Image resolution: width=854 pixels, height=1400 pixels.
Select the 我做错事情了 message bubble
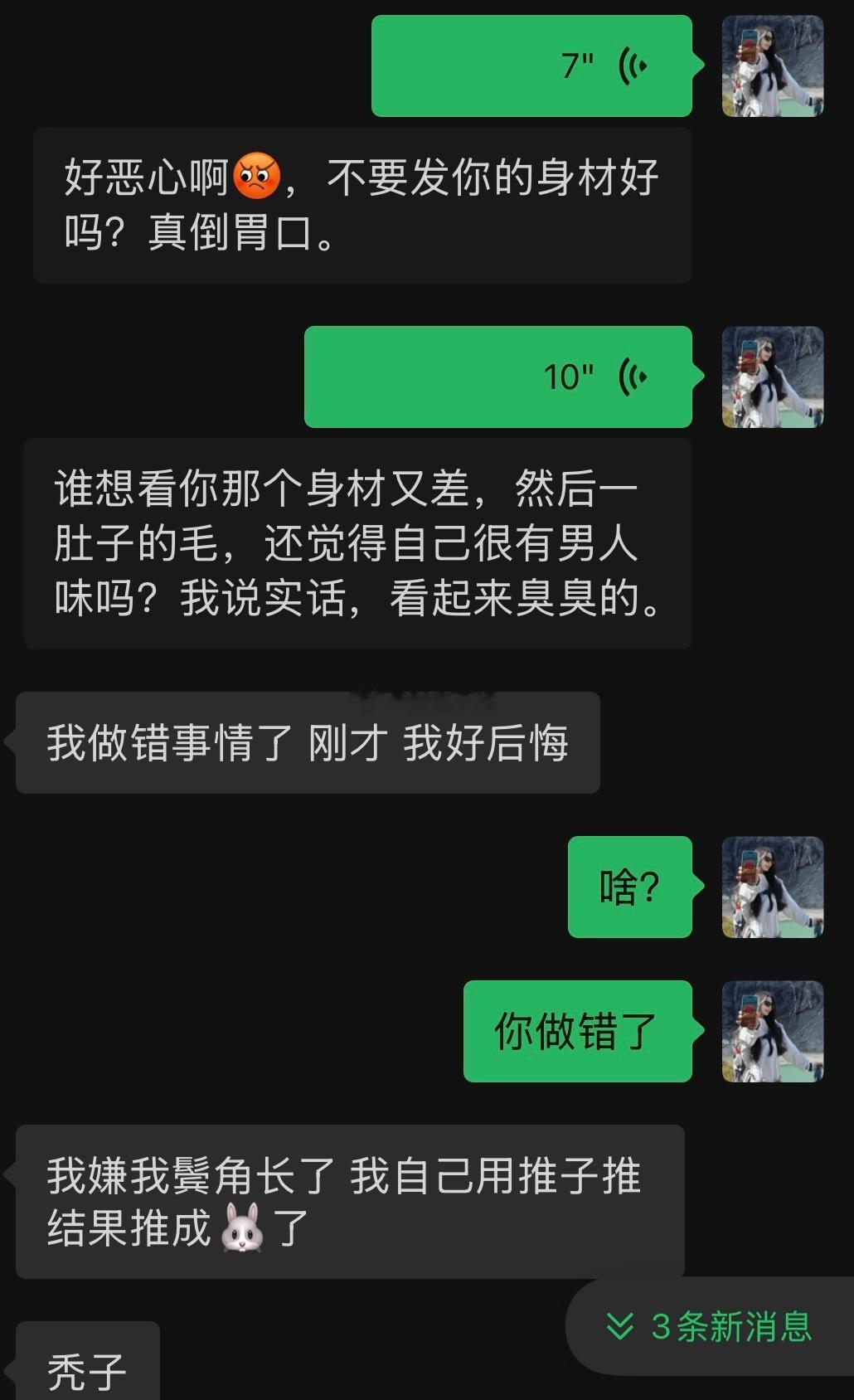click(x=307, y=744)
